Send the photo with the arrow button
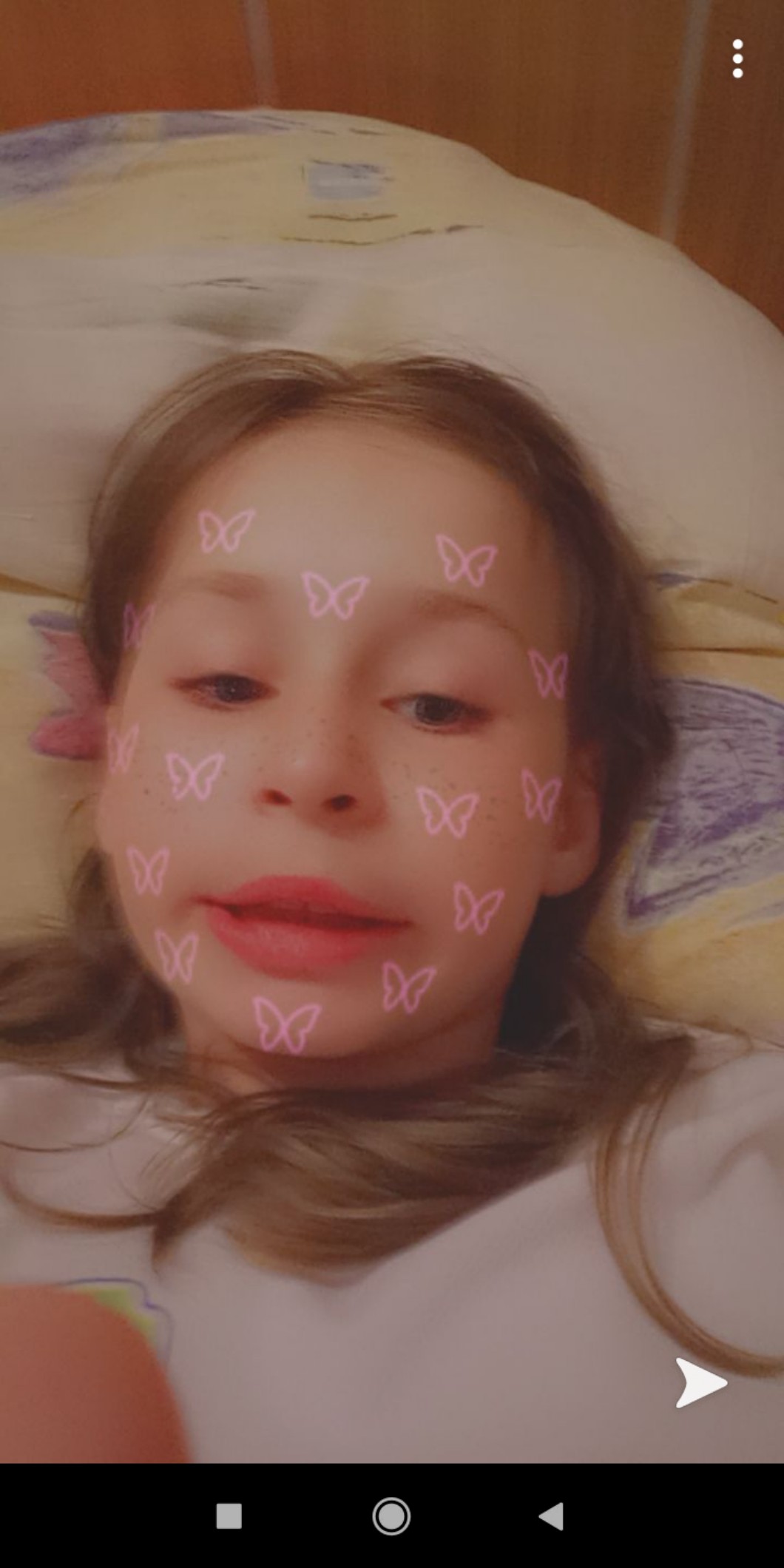 [x=700, y=1382]
